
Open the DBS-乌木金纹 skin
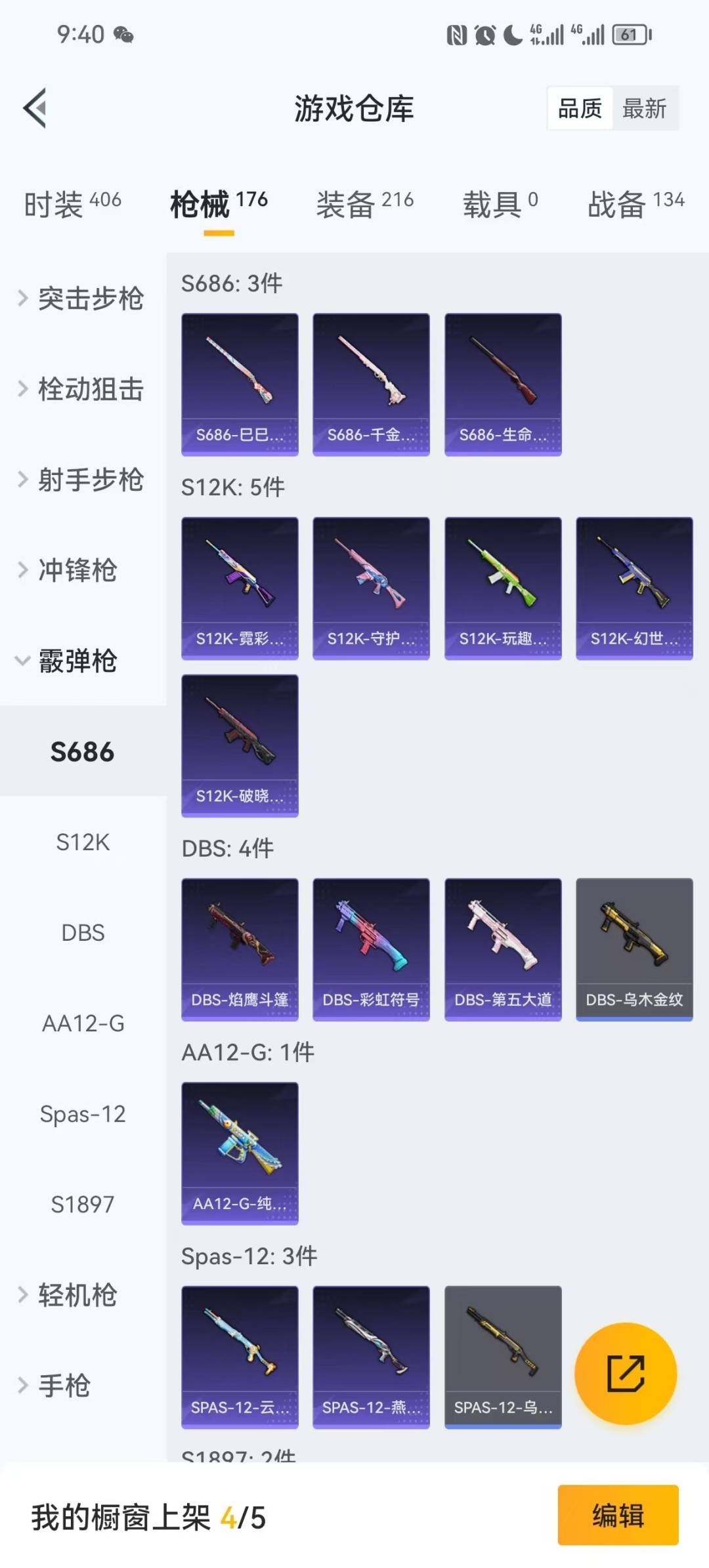click(x=634, y=949)
